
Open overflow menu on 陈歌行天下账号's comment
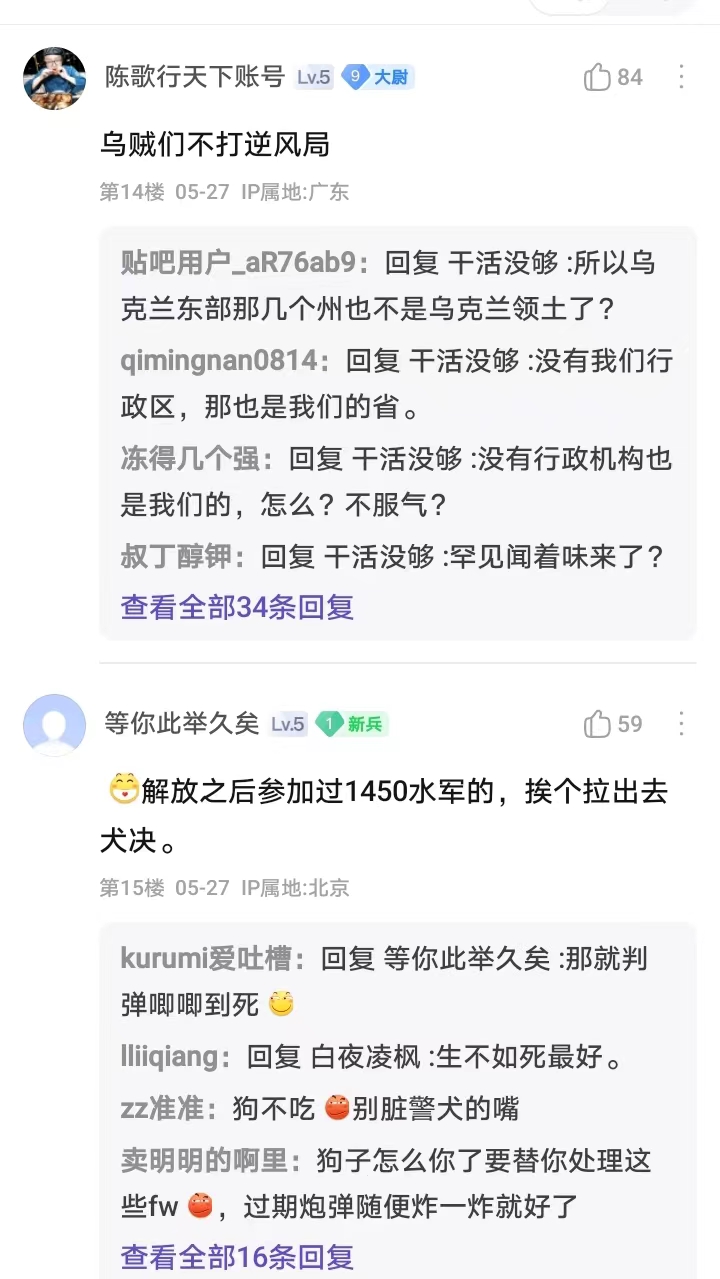tap(681, 77)
